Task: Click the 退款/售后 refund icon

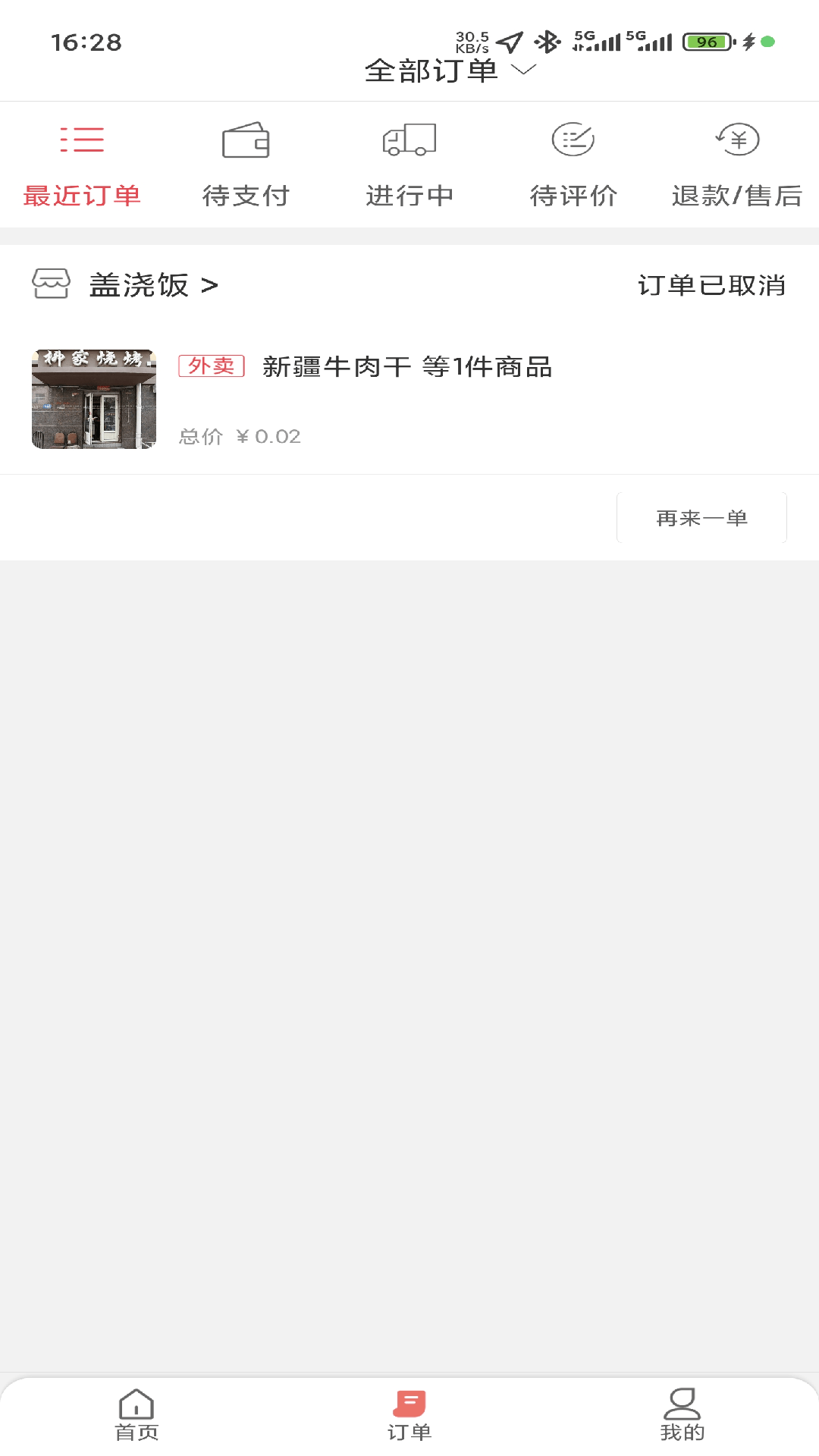Action: click(736, 140)
